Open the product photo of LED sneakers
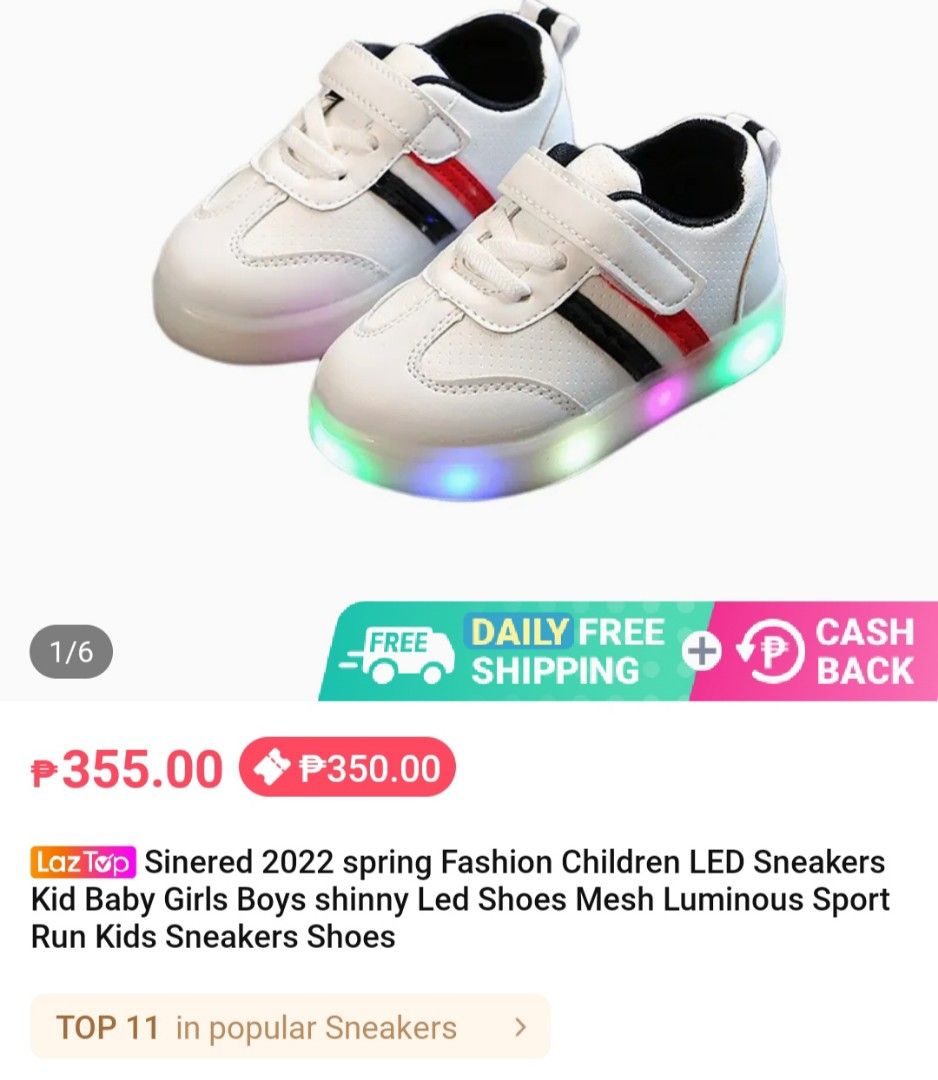The width and height of the screenshot is (938, 1080). [x=469, y=300]
